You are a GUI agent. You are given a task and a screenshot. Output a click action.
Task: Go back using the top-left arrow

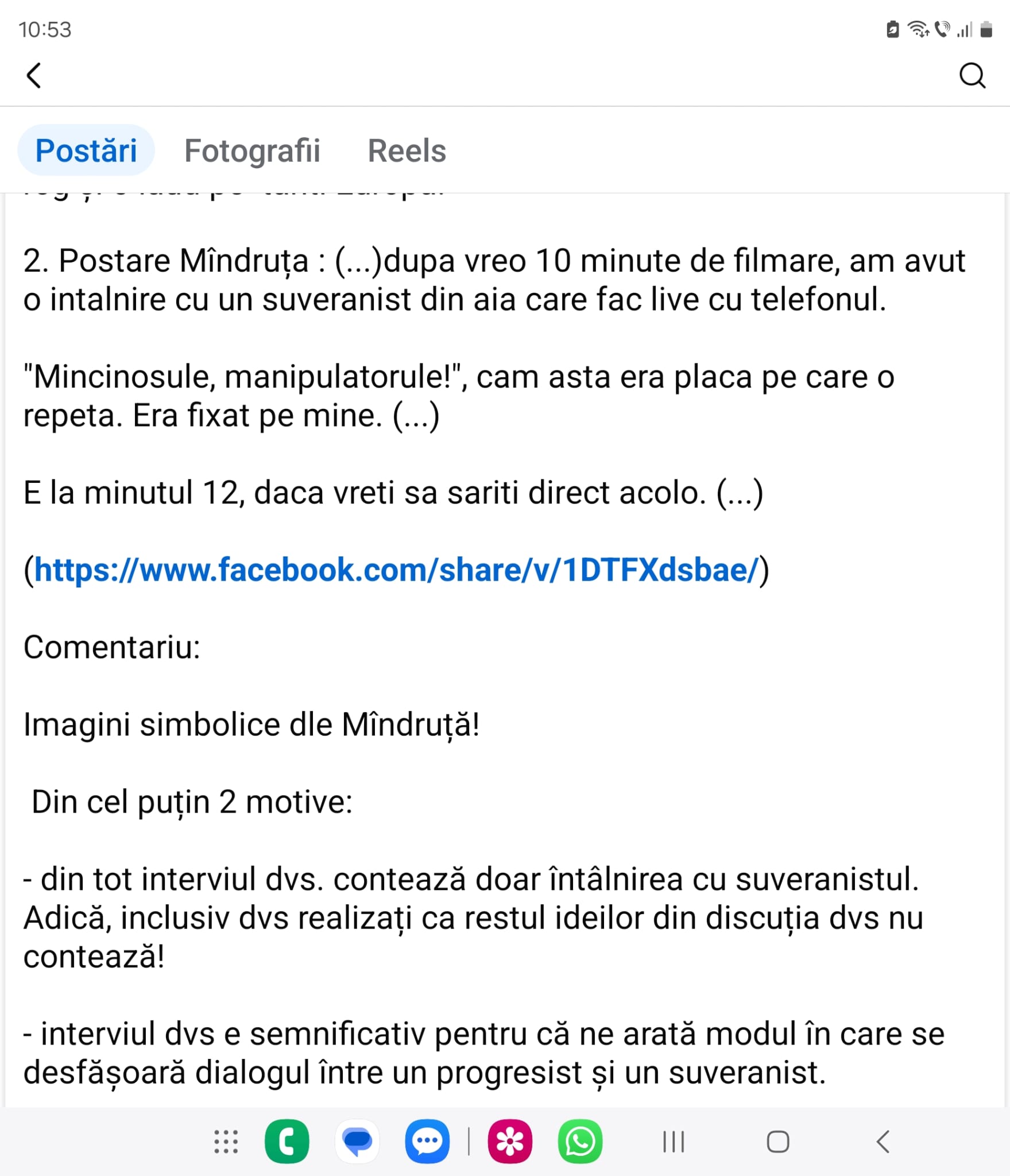point(34,75)
